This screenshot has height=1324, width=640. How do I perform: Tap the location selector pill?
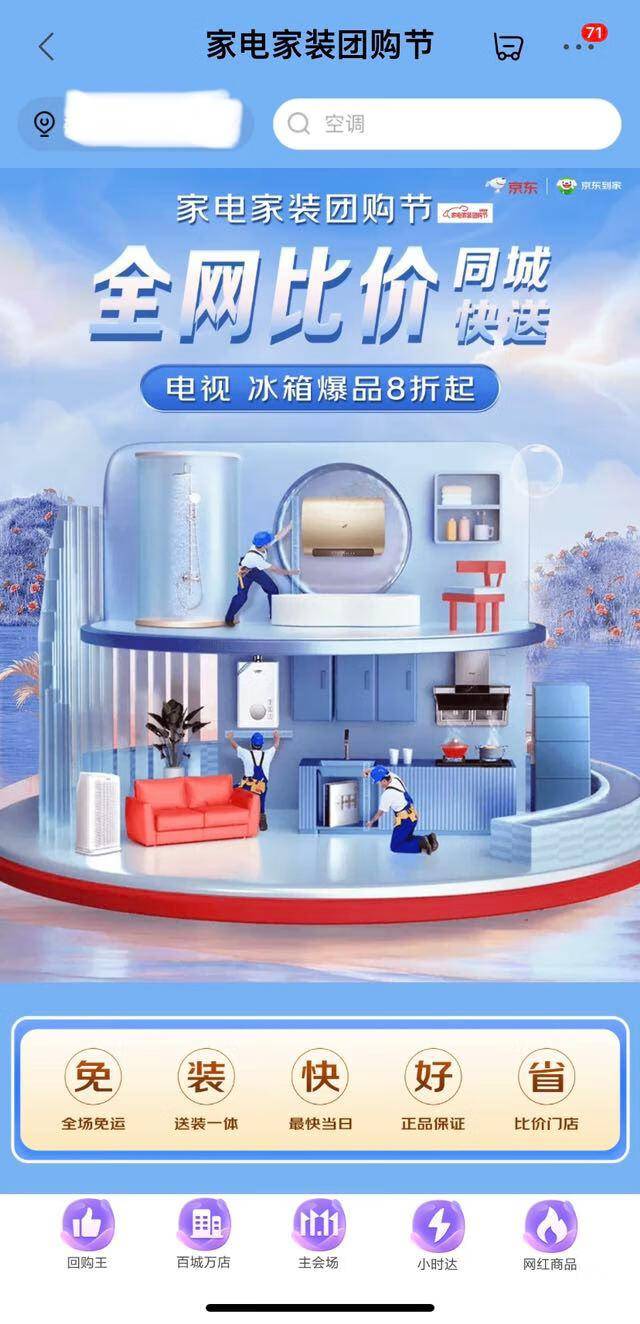136,124
